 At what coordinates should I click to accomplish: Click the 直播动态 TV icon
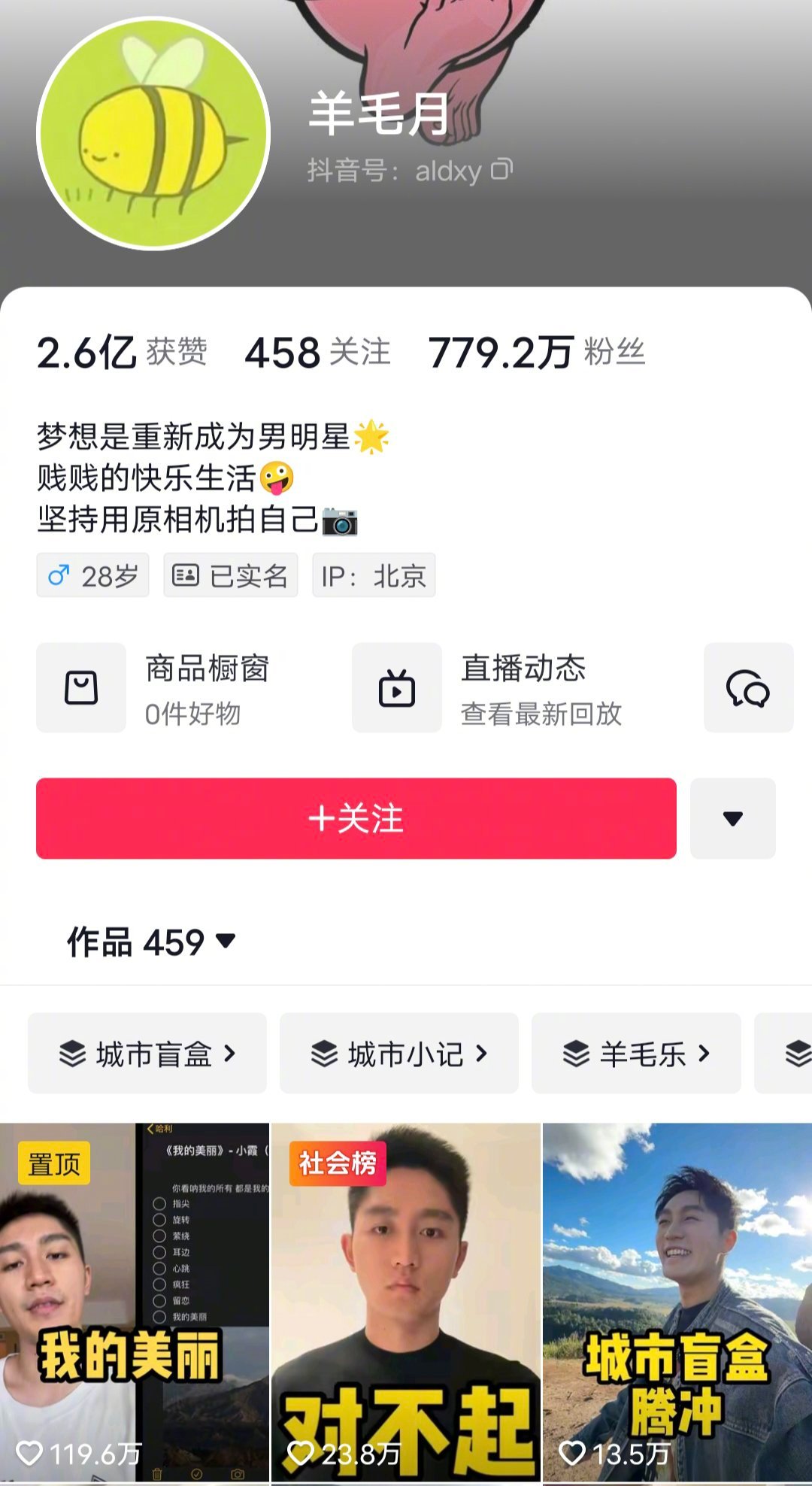[397, 687]
